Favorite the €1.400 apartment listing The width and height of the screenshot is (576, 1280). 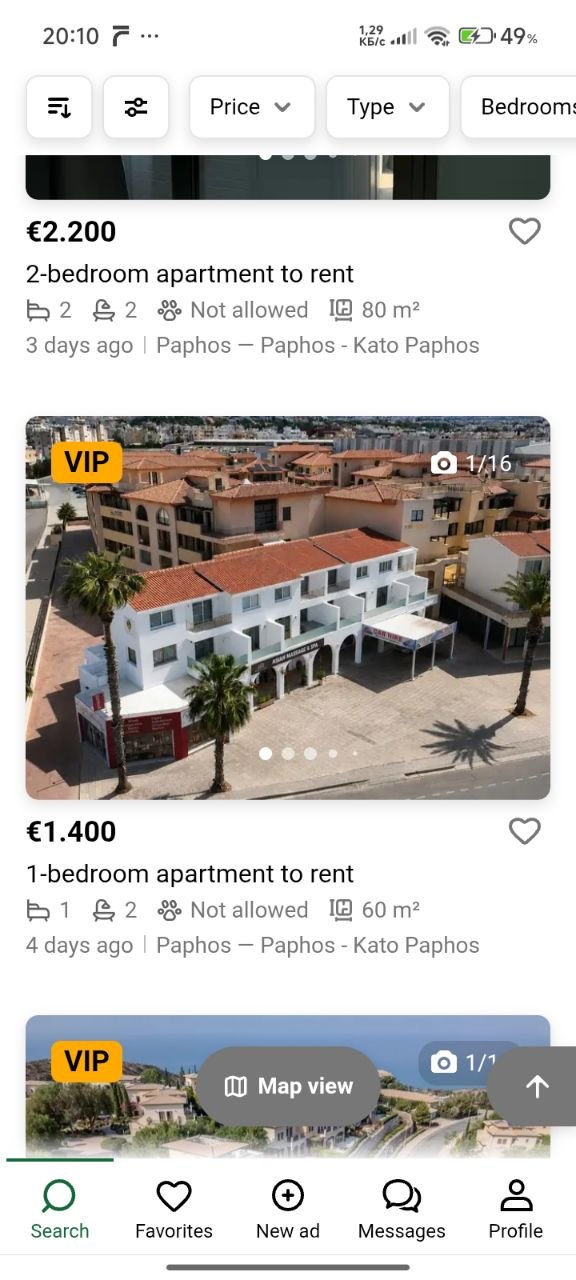pos(525,831)
